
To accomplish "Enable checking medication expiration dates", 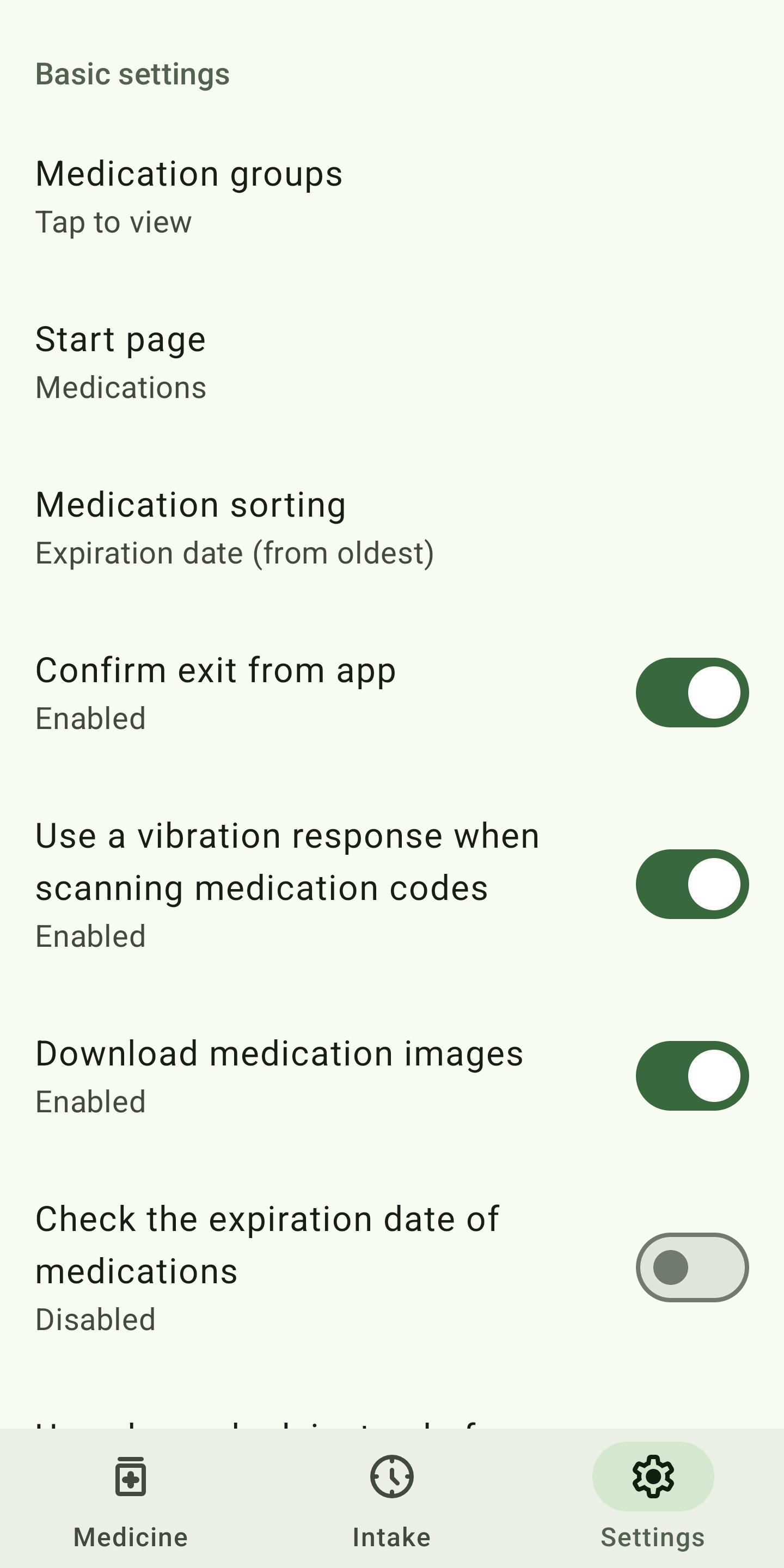I will (692, 1267).
